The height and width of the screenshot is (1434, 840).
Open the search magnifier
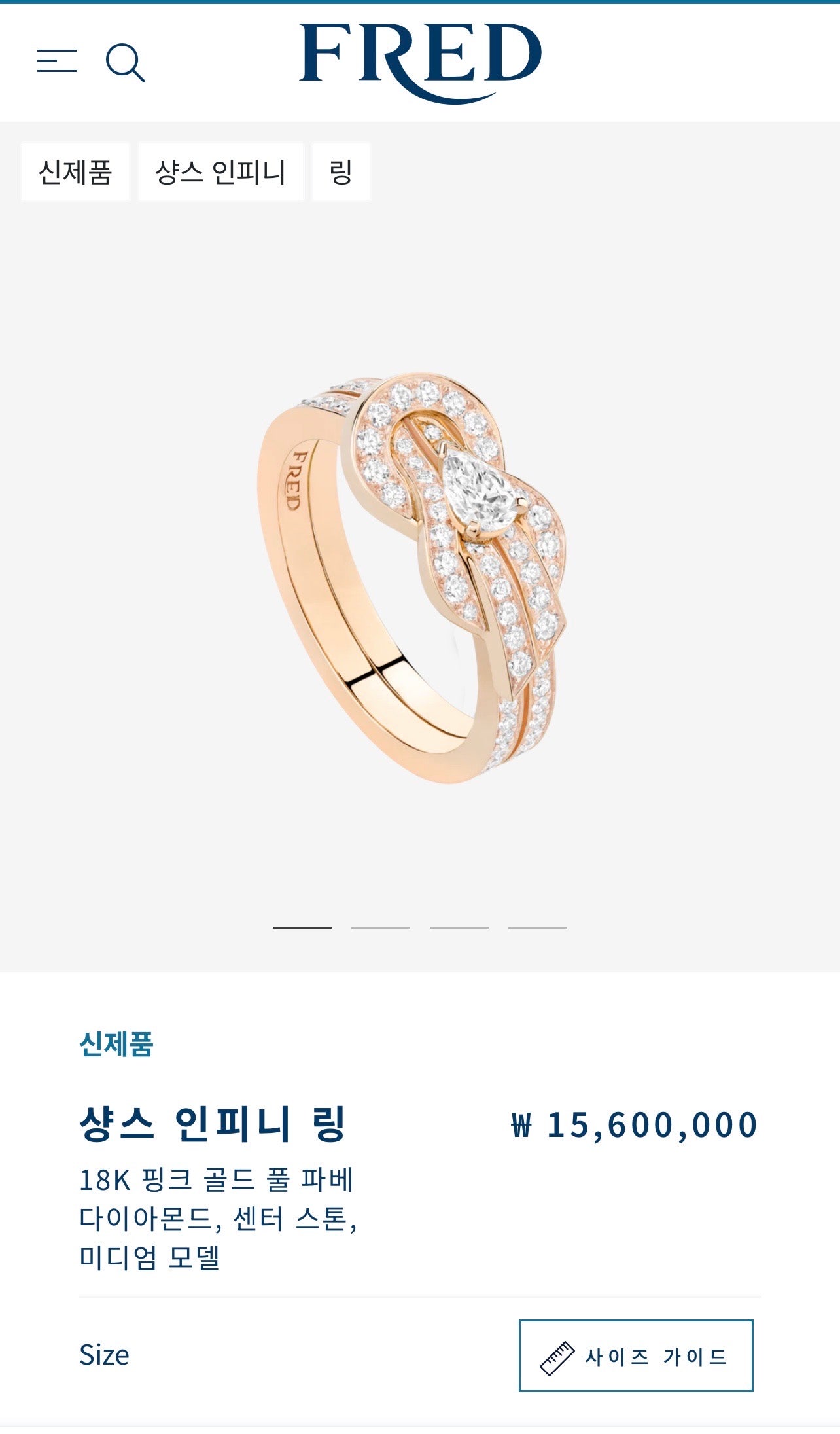pos(125,63)
